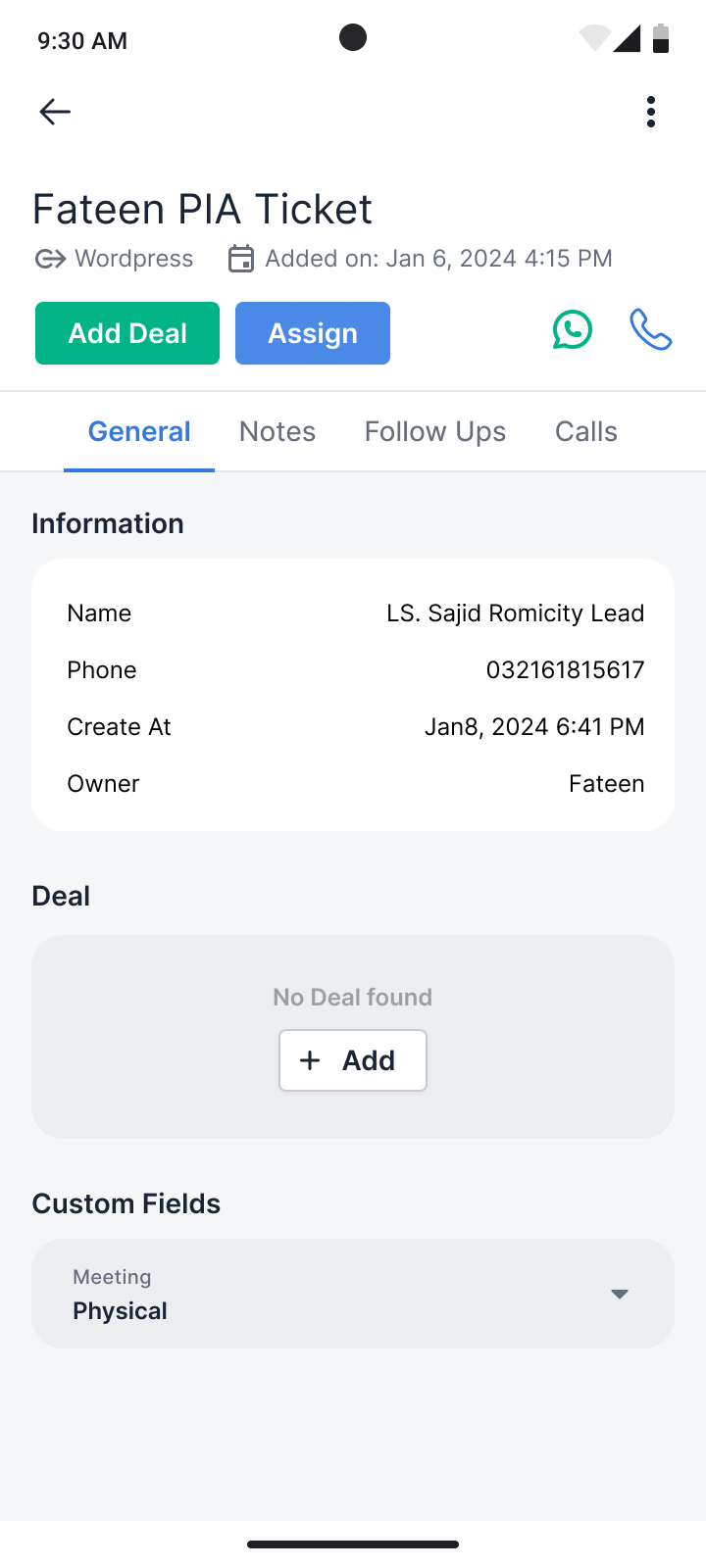The image size is (706, 1568).
Task: View the Calls tab
Action: tap(586, 432)
